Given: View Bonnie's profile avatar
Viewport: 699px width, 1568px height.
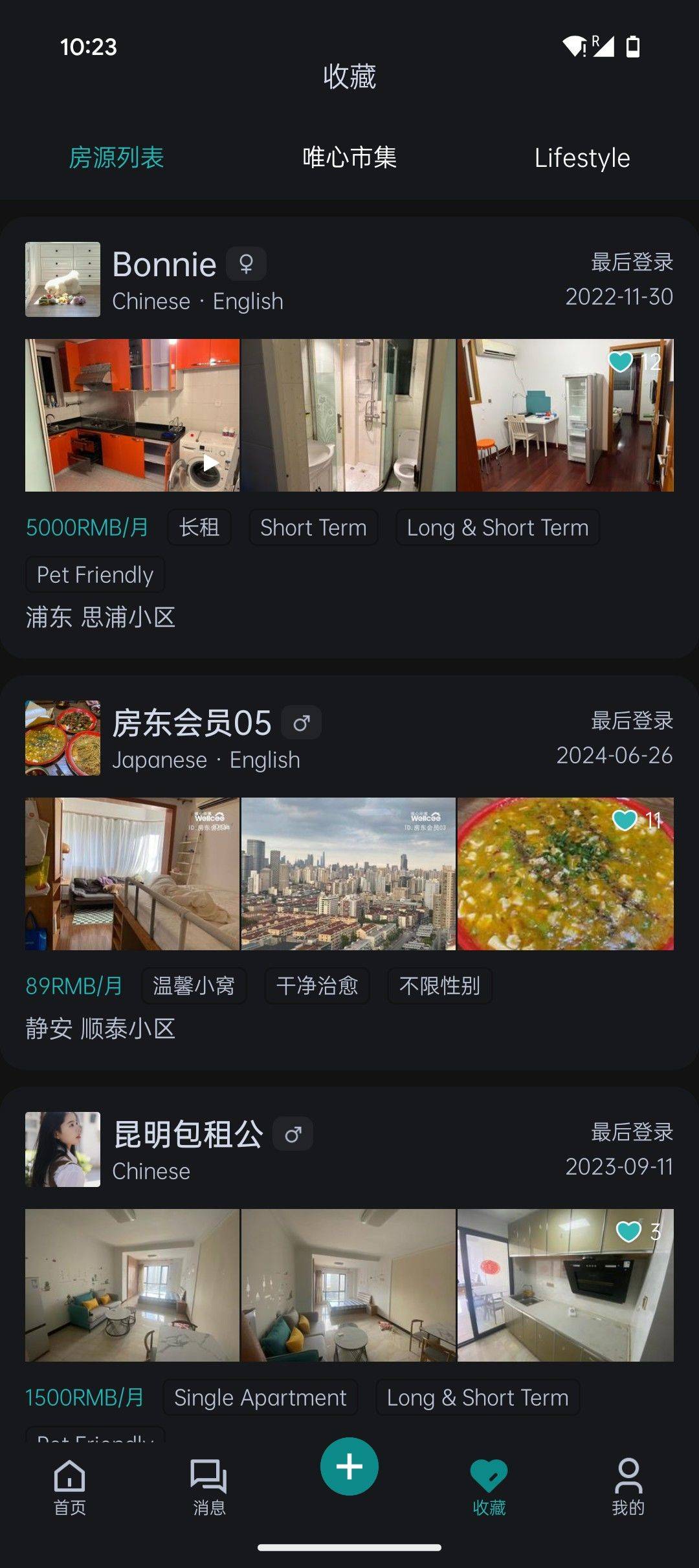Looking at the screenshot, I should 63,279.
